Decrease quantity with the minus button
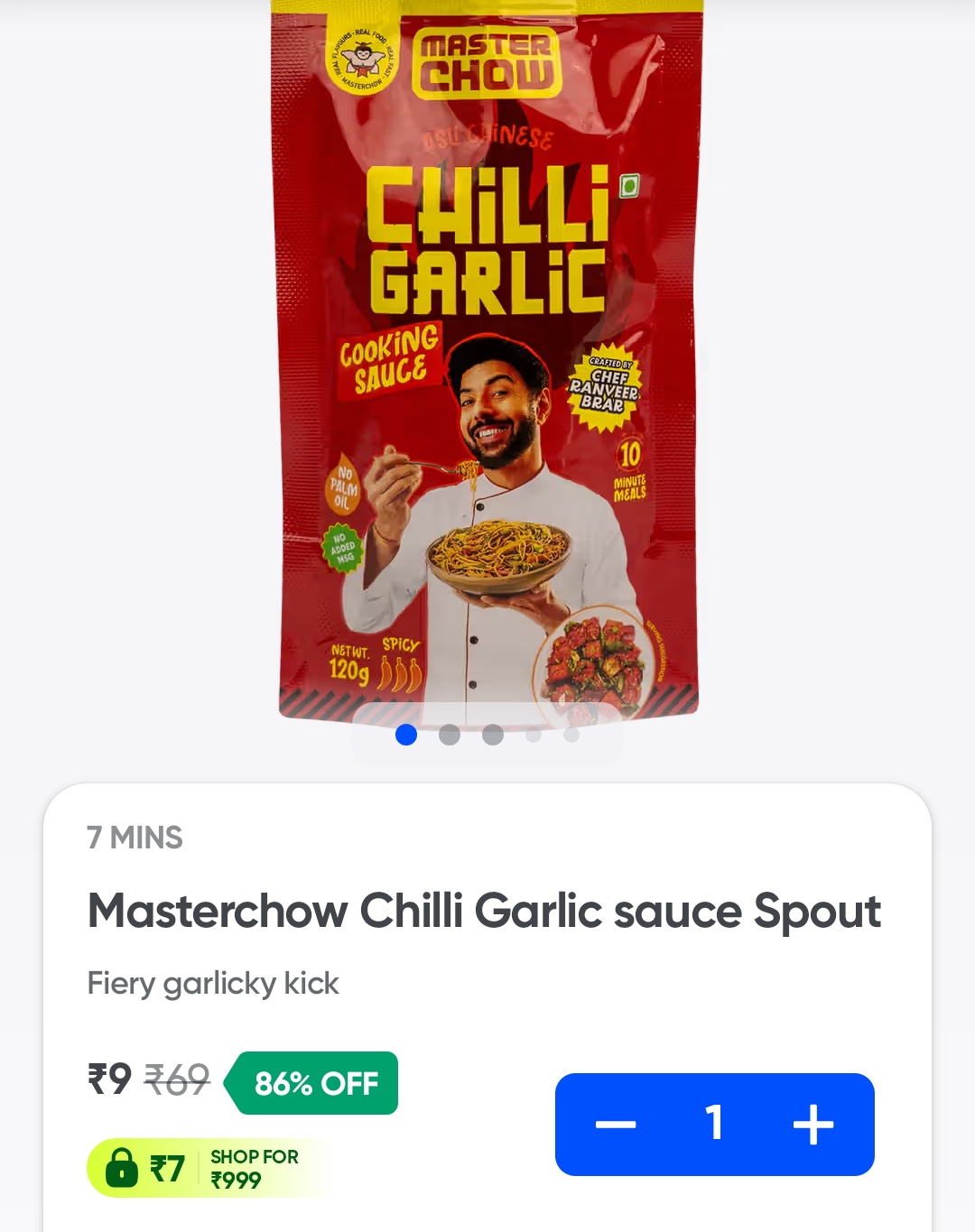 tap(616, 1125)
